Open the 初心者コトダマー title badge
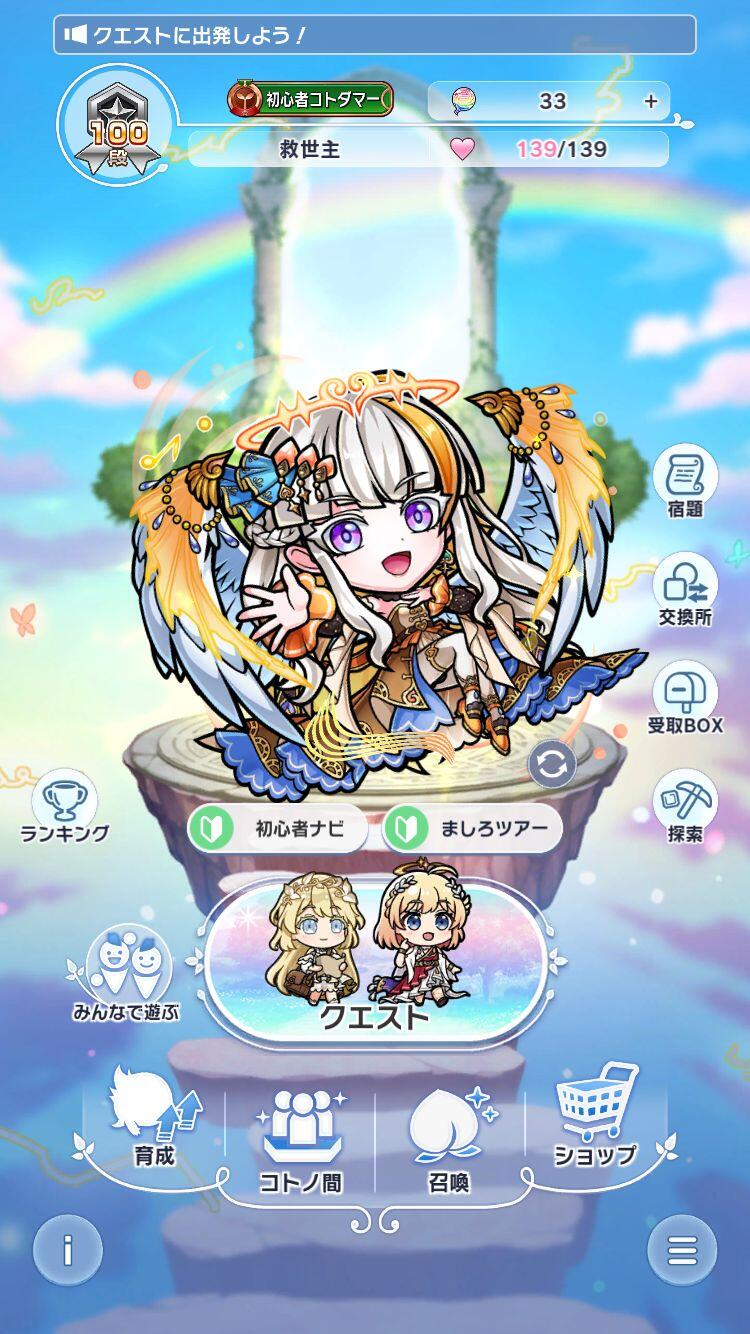The height and width of the screenshot is (1334, 750). (310, 99)
